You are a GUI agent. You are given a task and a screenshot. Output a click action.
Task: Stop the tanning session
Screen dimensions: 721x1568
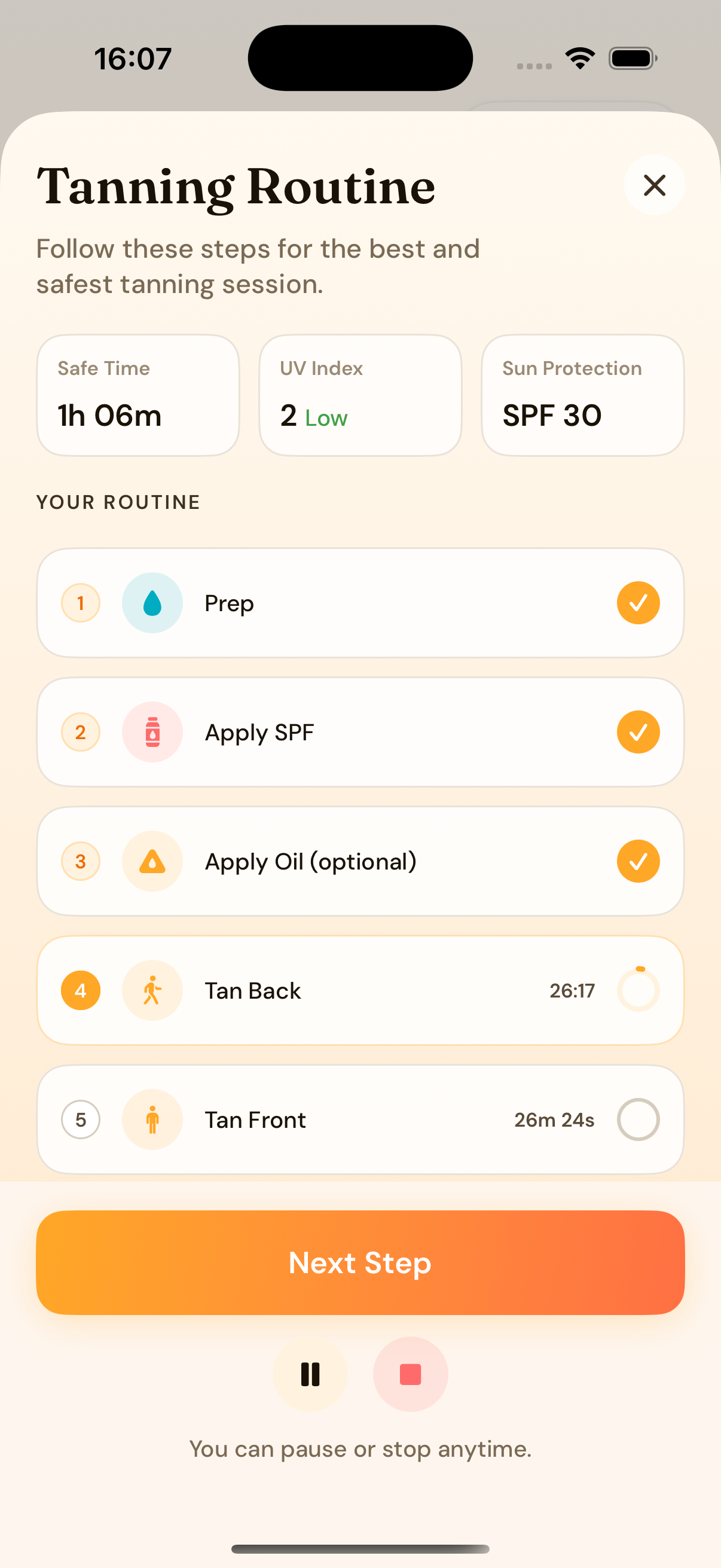[x=411, y=1374]
